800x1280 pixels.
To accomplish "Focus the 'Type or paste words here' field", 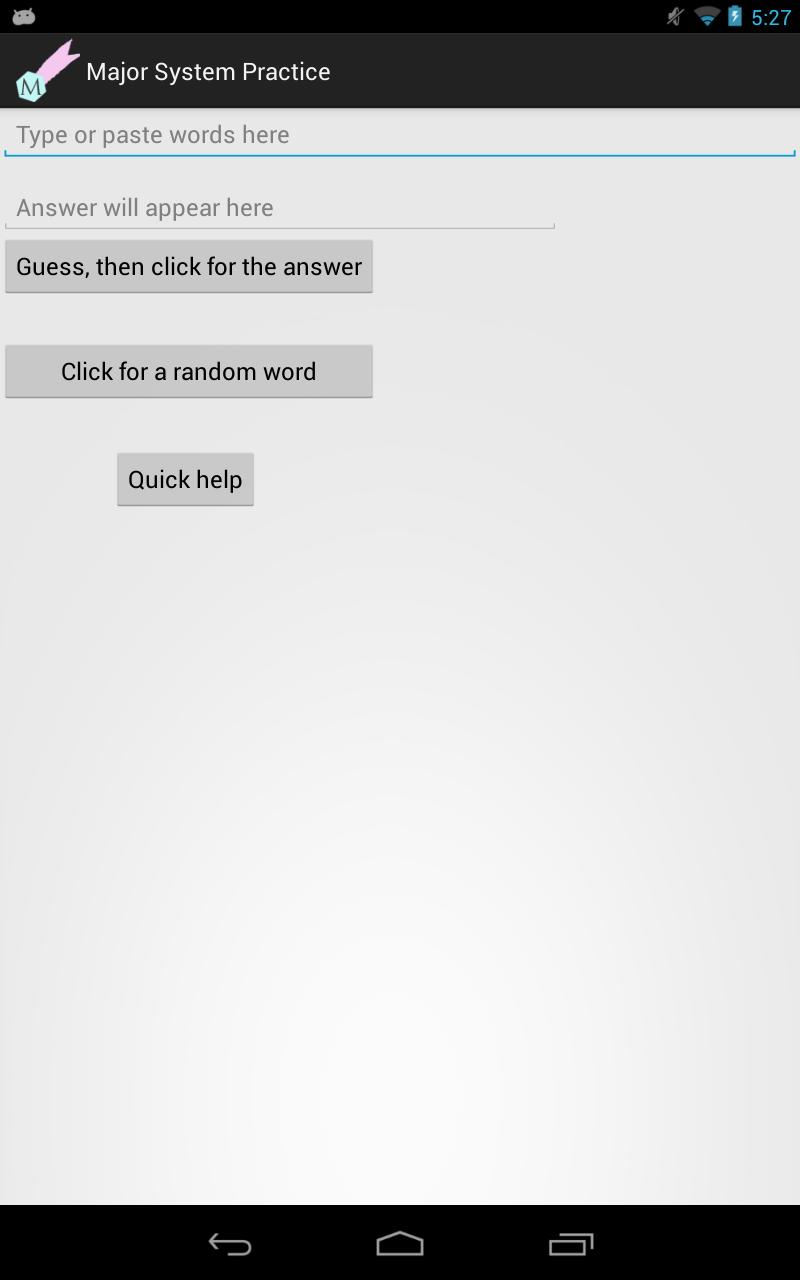I will pyautogui.click(x=400, y=135).
